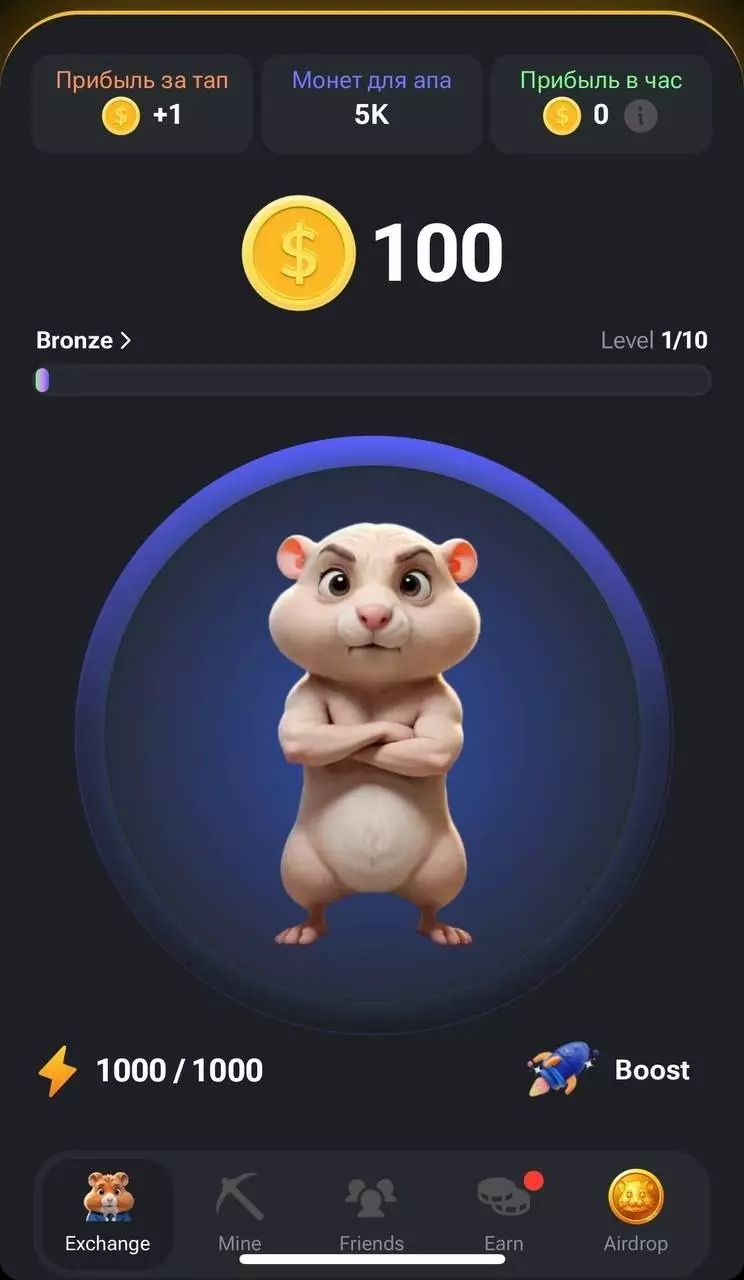Show profit per hour info icon
The image size is (744, 1280).
(x=640, y=116)
